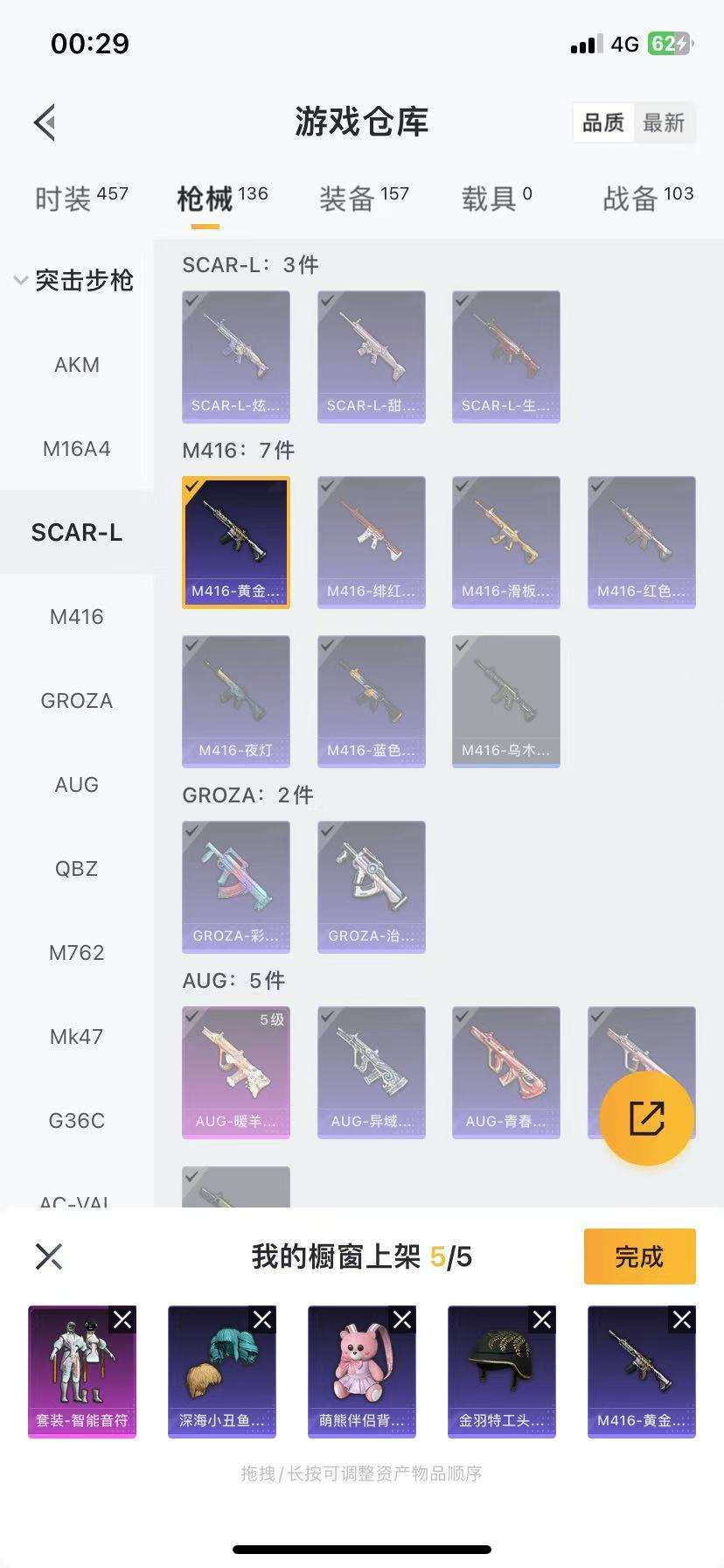The height and width of the screenshot is (1568, 724).
Task: Tap the orange share floating button
Action: [647, 1118]
